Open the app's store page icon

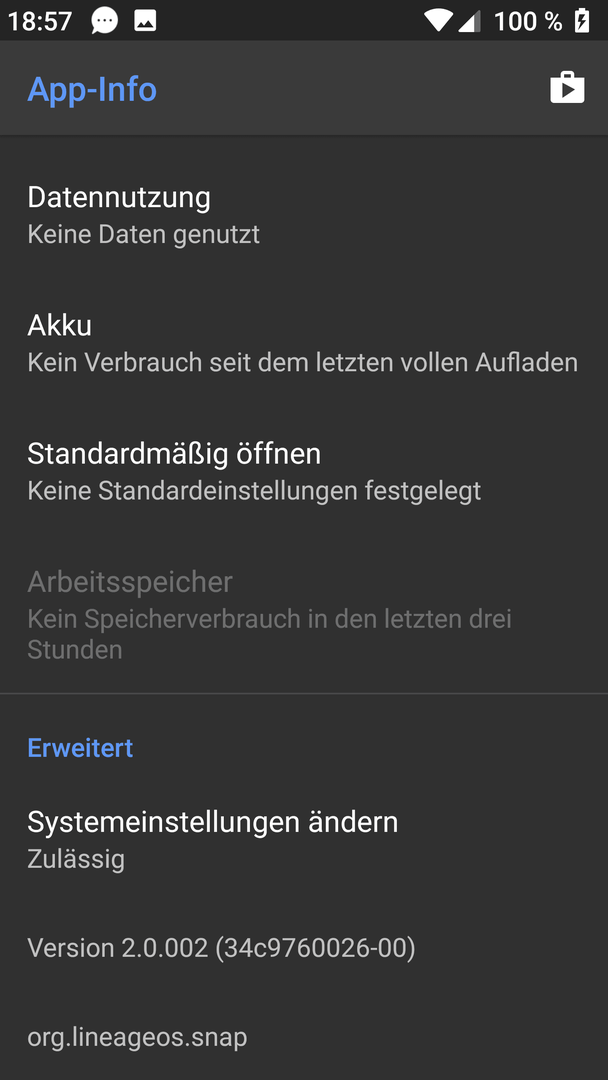click(567, 88)
